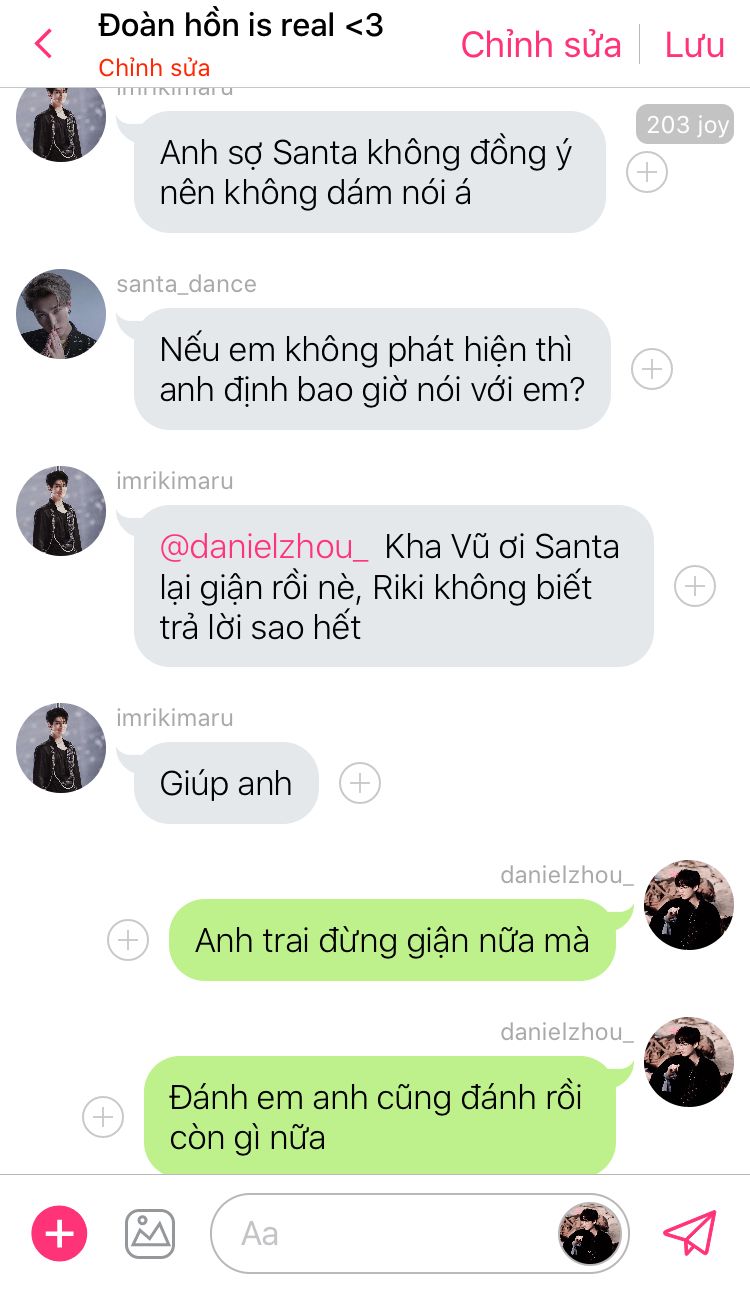The width and height of the screenshot is (750, 1294).
Task: Tap plus beside 'Anh sợ Santa' message
Action: pos(647,172)
